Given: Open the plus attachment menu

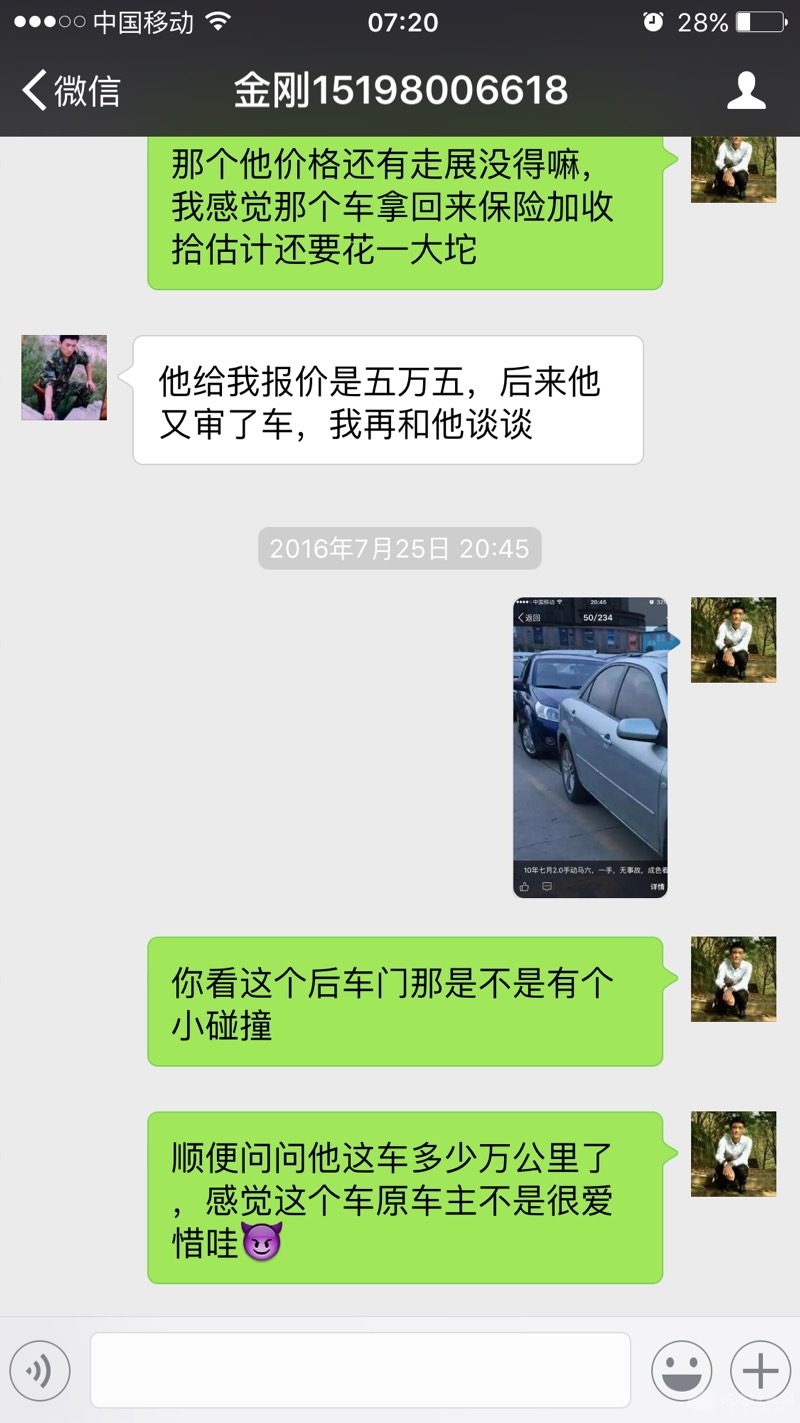Looking at the screenshot, I should pyautogui.click(x=760, y=1370).
